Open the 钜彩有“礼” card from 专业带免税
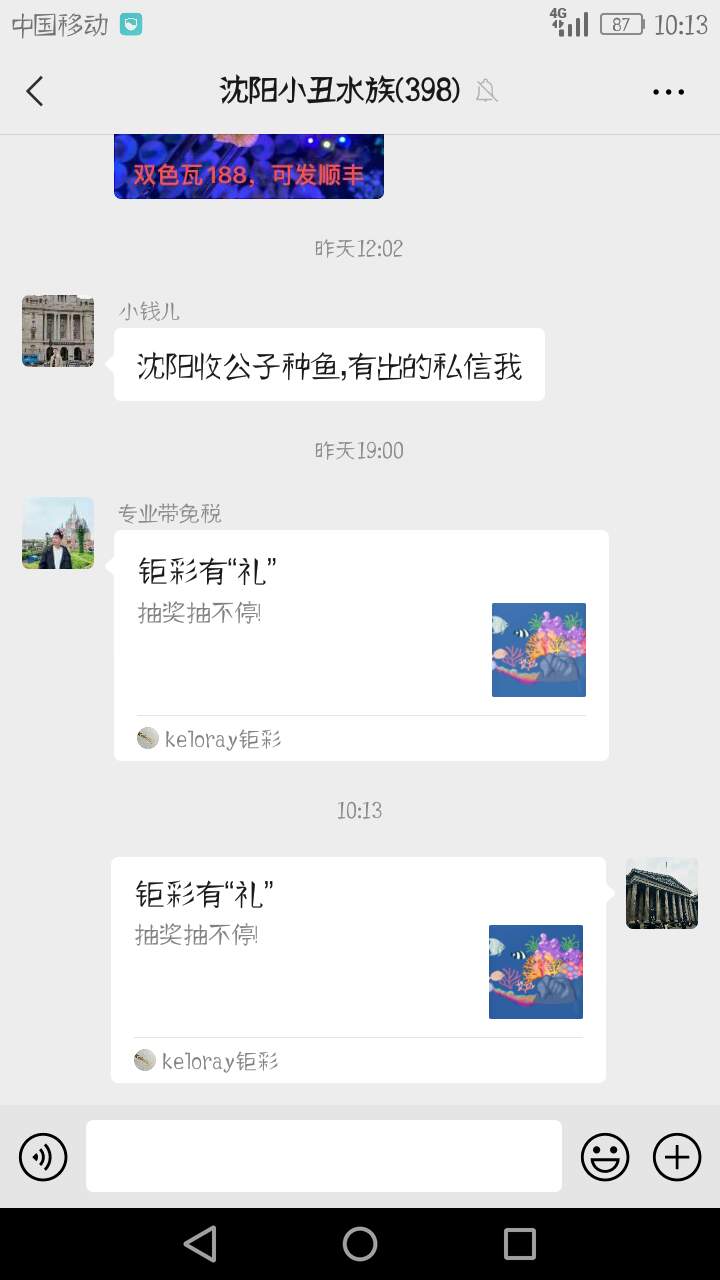 click(x=361, y=645)
